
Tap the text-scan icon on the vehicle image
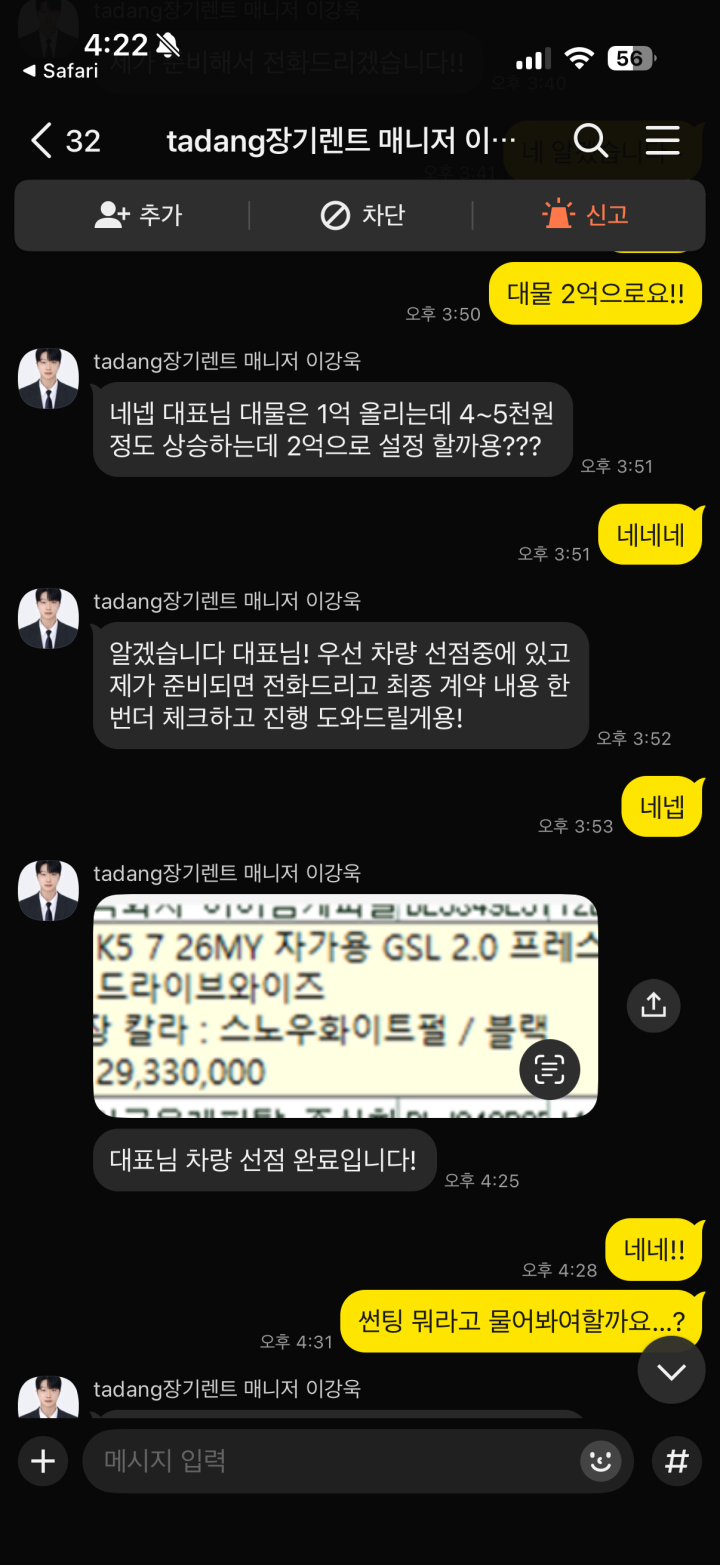point(551,1070)
